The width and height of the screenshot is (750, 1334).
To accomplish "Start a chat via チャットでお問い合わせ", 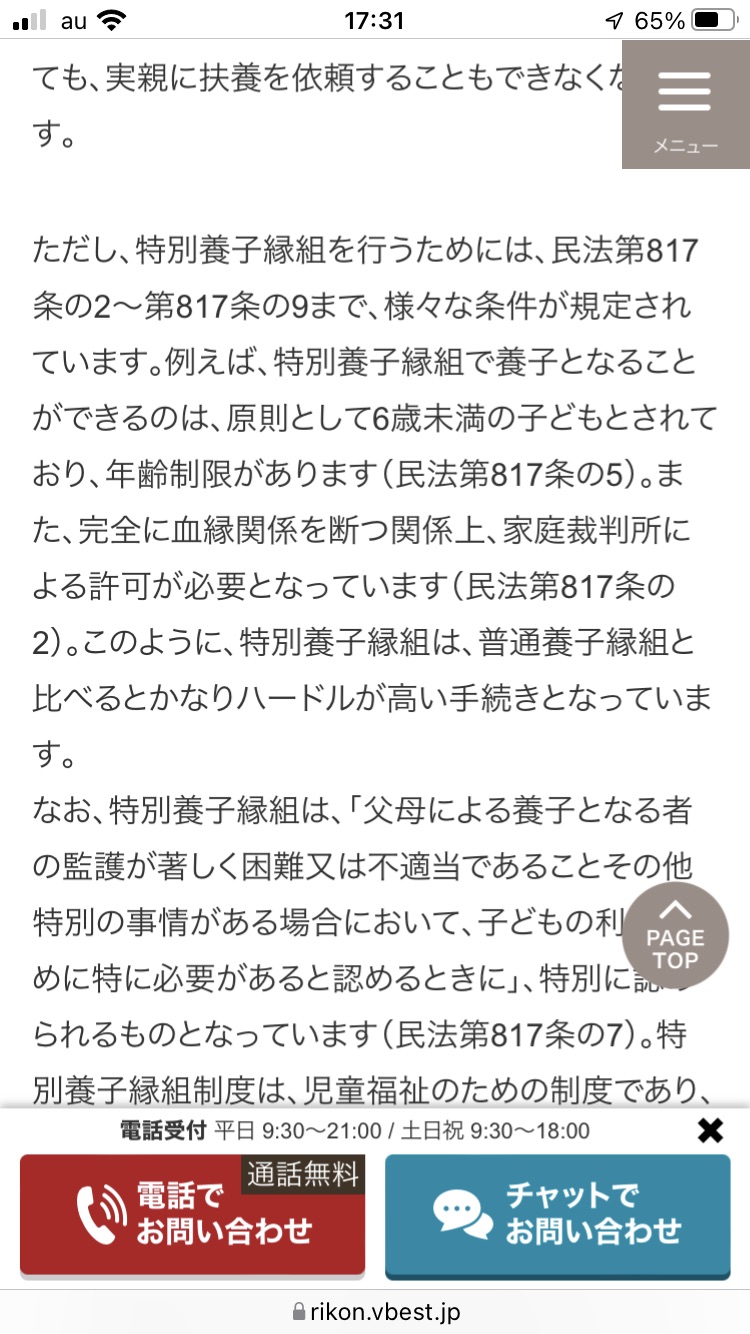I will [557, 1214].
